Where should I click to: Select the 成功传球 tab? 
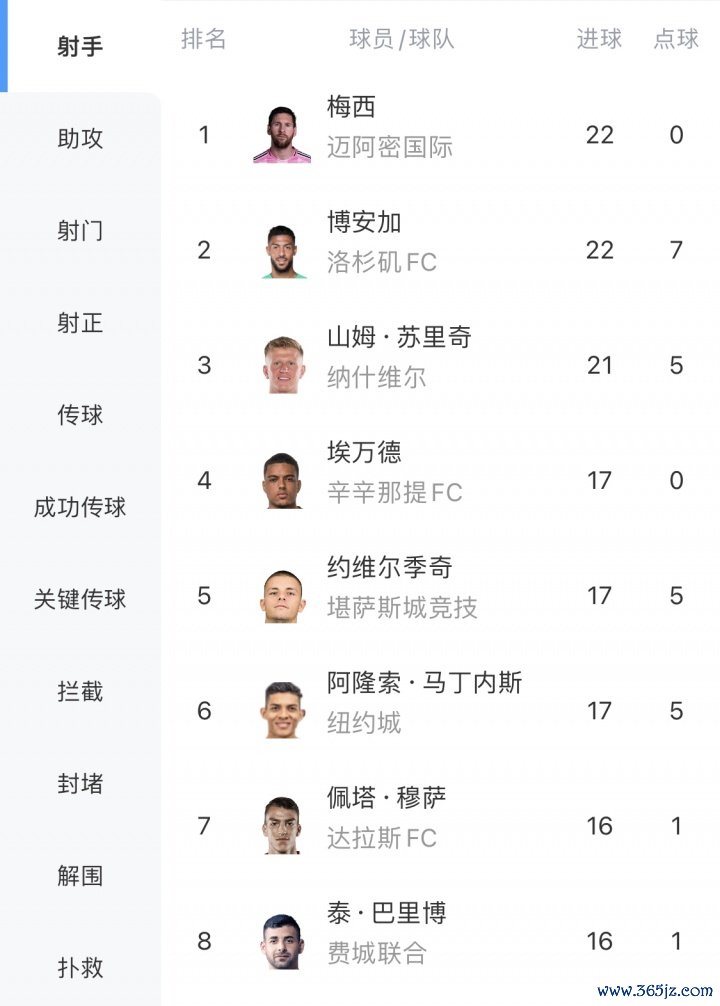click(x=80, y=507)
